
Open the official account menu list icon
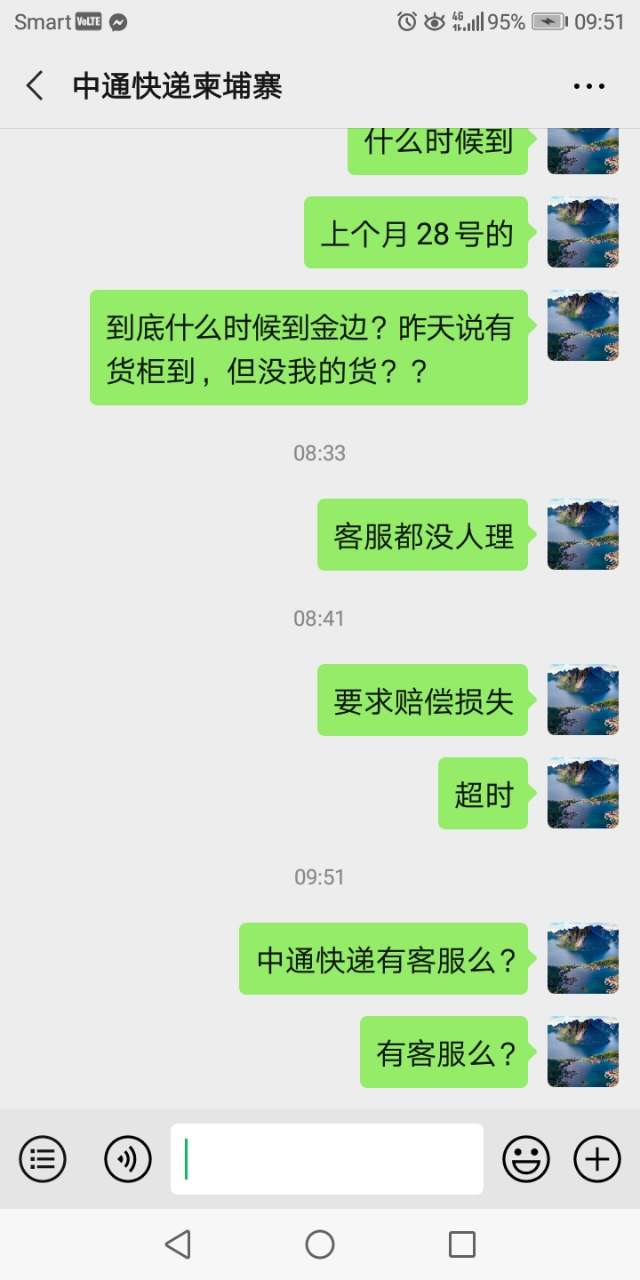click(x=43, y=1159)
